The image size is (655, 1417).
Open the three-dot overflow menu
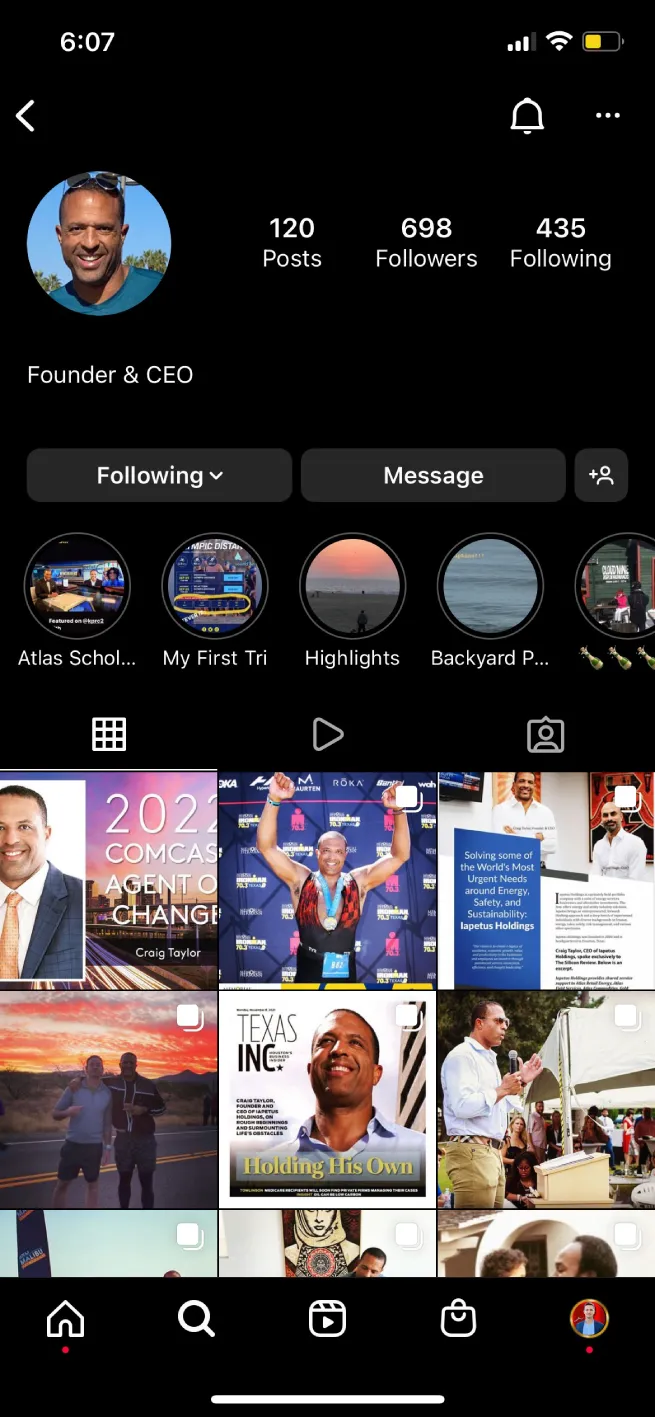[x=608, y=116]
